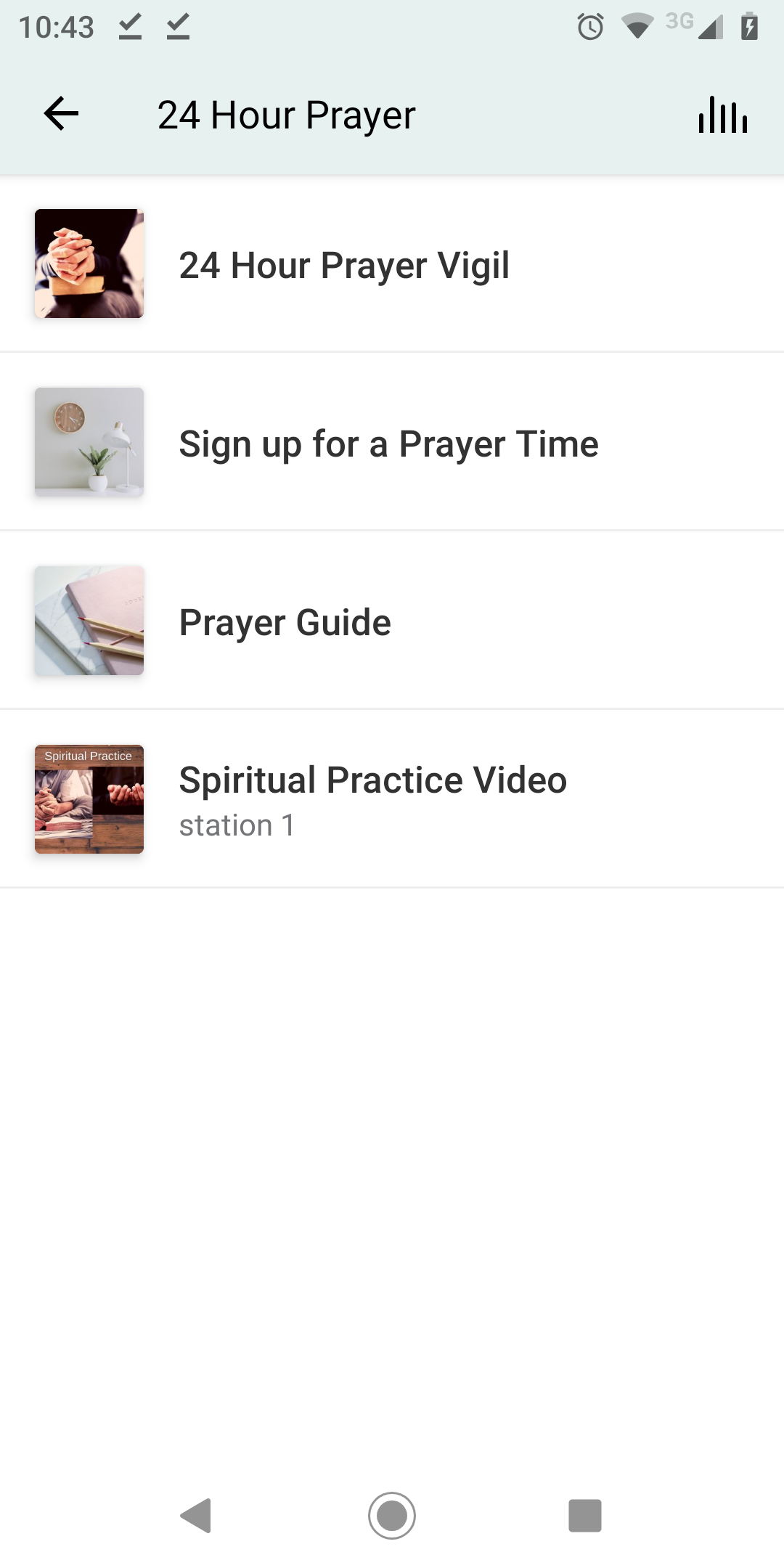Go back from 24 Hour Prayer

coord(61,114)
